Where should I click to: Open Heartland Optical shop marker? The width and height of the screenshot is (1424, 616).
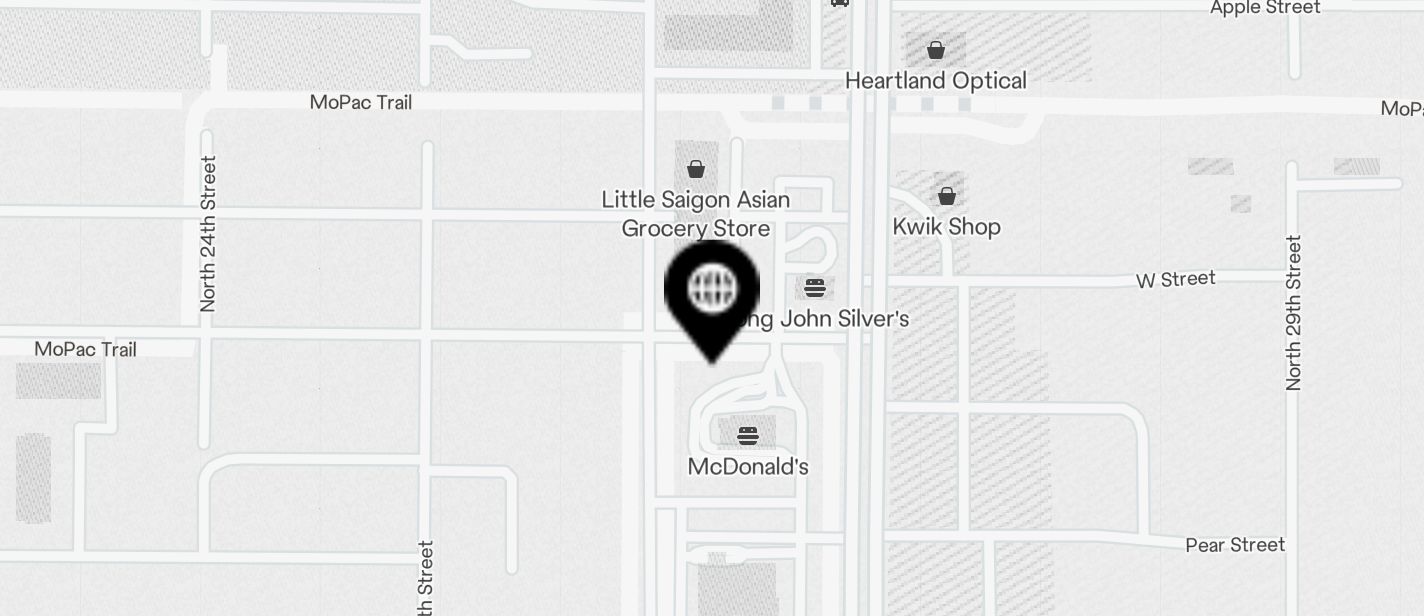[936, 50]
